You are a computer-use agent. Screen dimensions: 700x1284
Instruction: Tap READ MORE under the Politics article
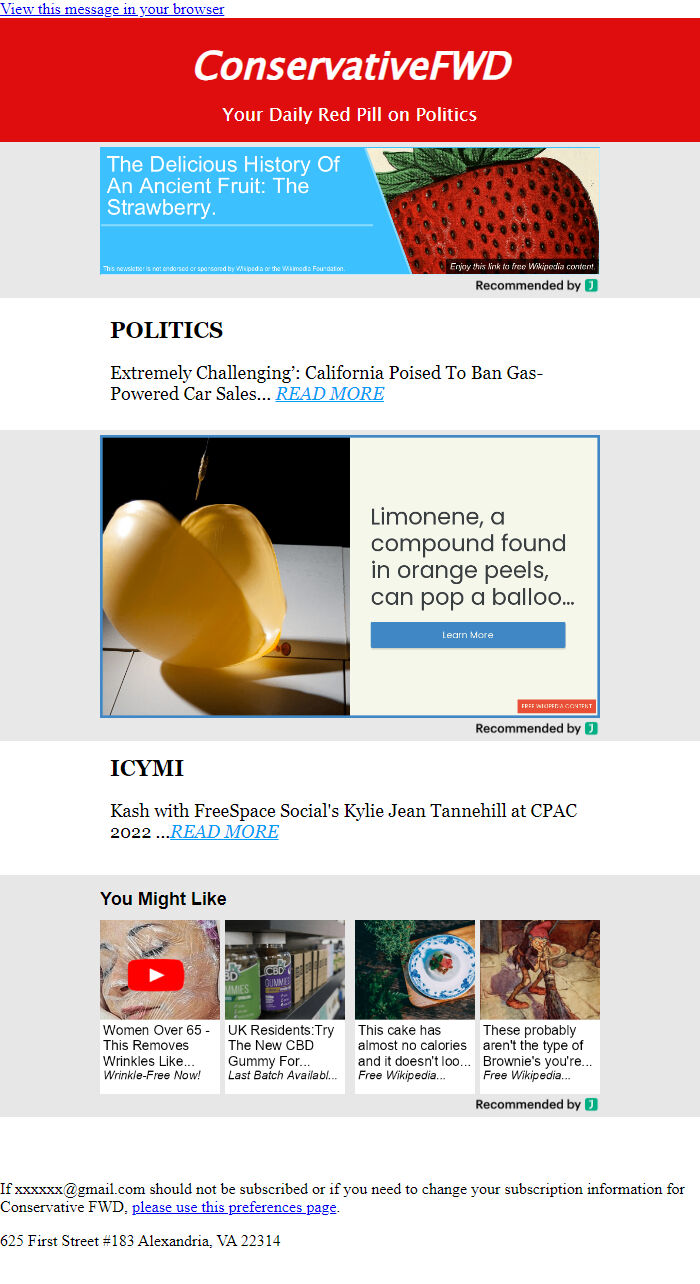pyautogui.click(x=330, y=394)
